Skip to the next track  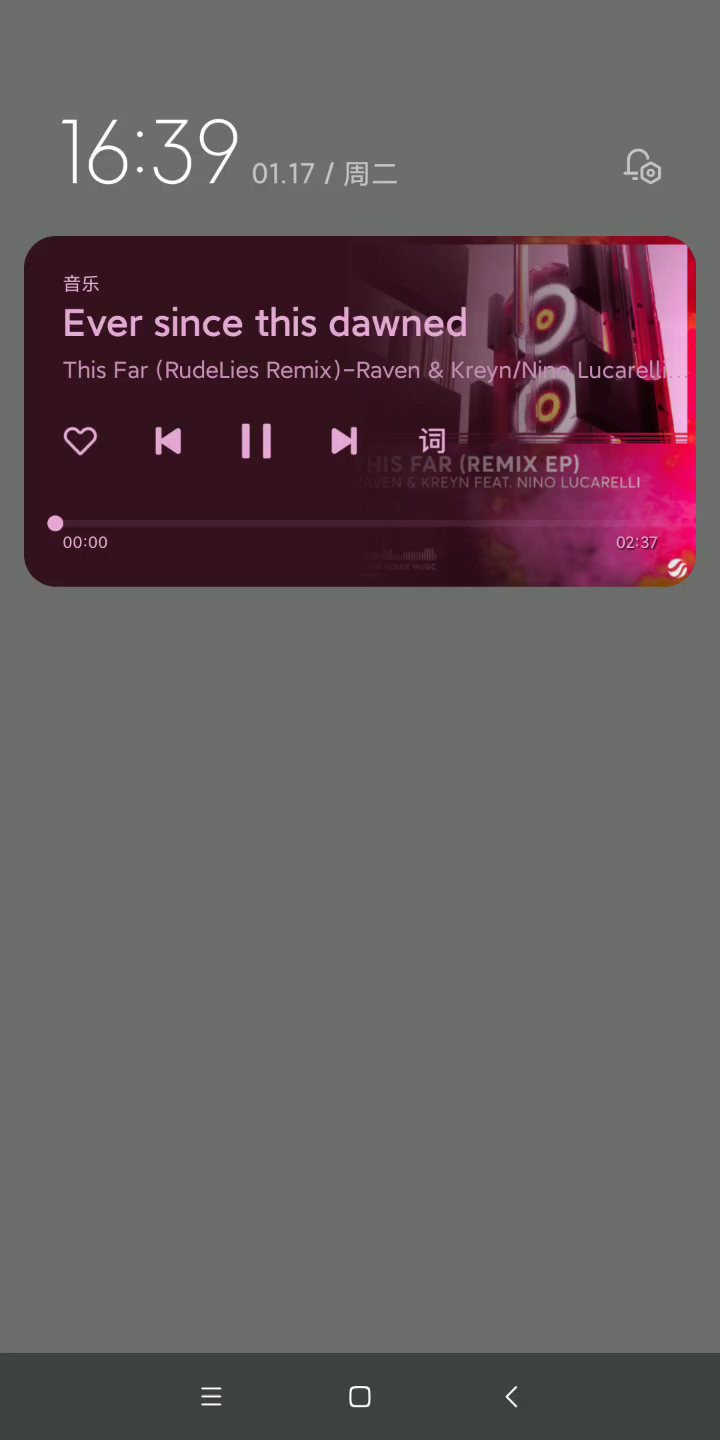344,441
